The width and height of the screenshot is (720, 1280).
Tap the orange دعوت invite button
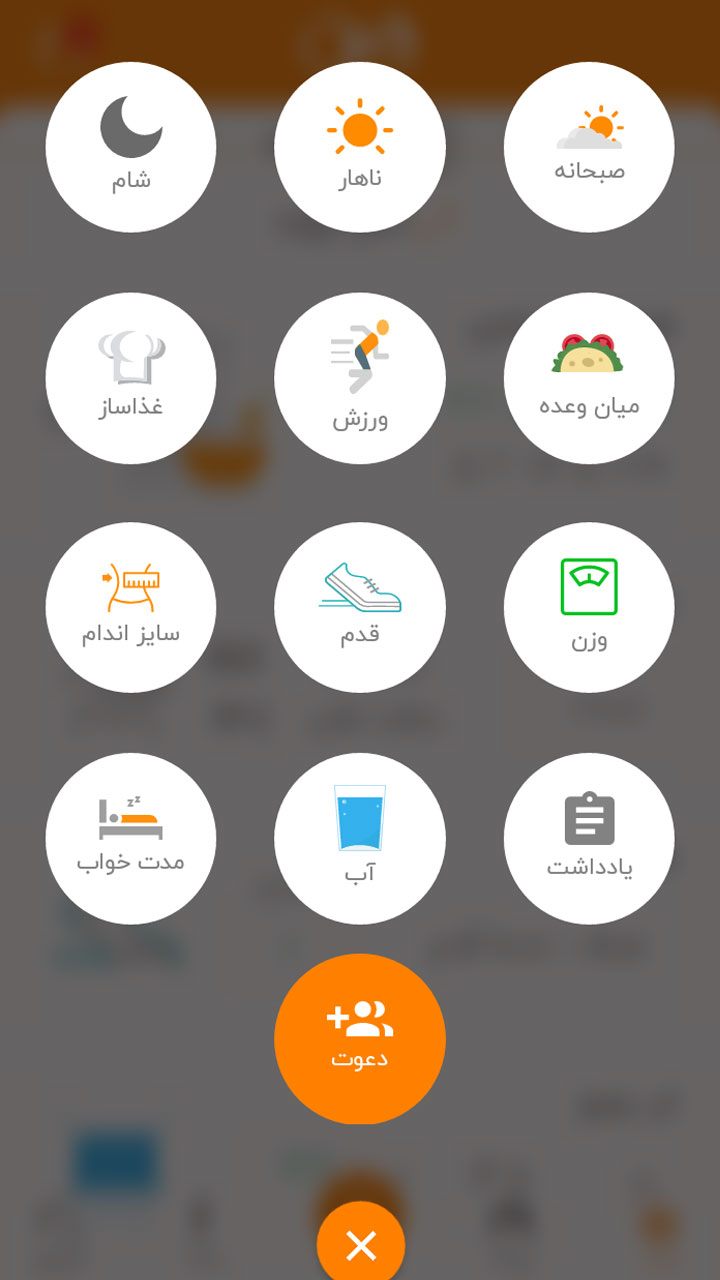360,1039
